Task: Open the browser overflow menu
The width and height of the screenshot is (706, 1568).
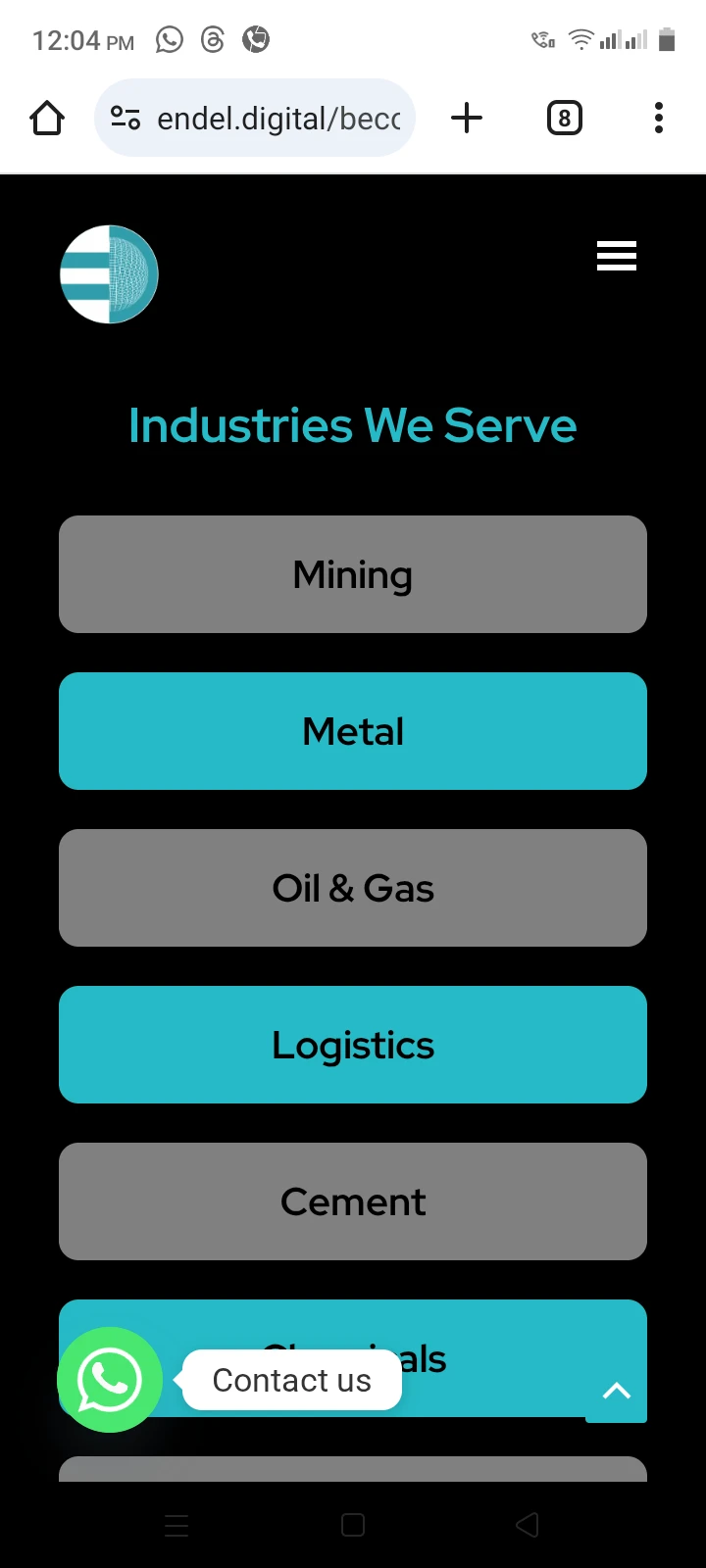Action: (x=659, y=119)
